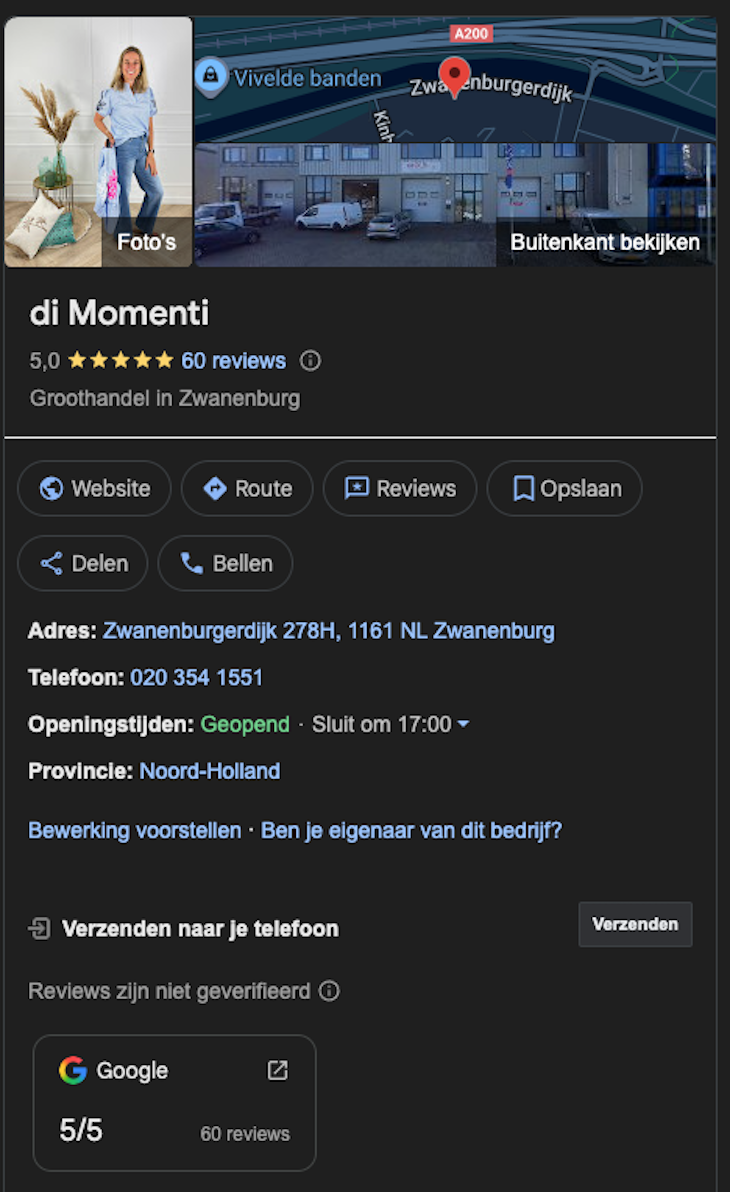730x1192 pixels.
Task: Visit the di Momenti website
Action: click(95, 488)
